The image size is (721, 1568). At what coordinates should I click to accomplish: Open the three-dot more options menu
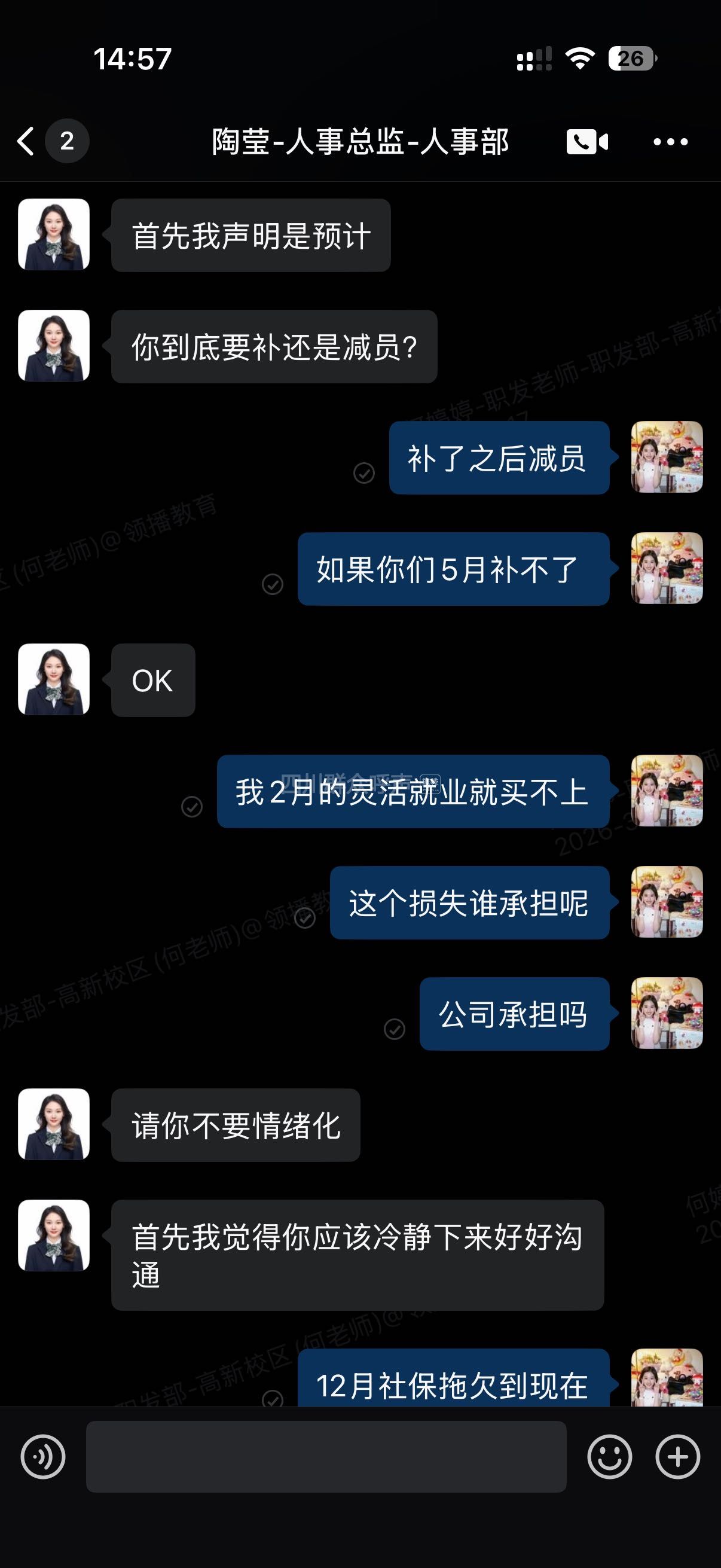click(670, 142)
